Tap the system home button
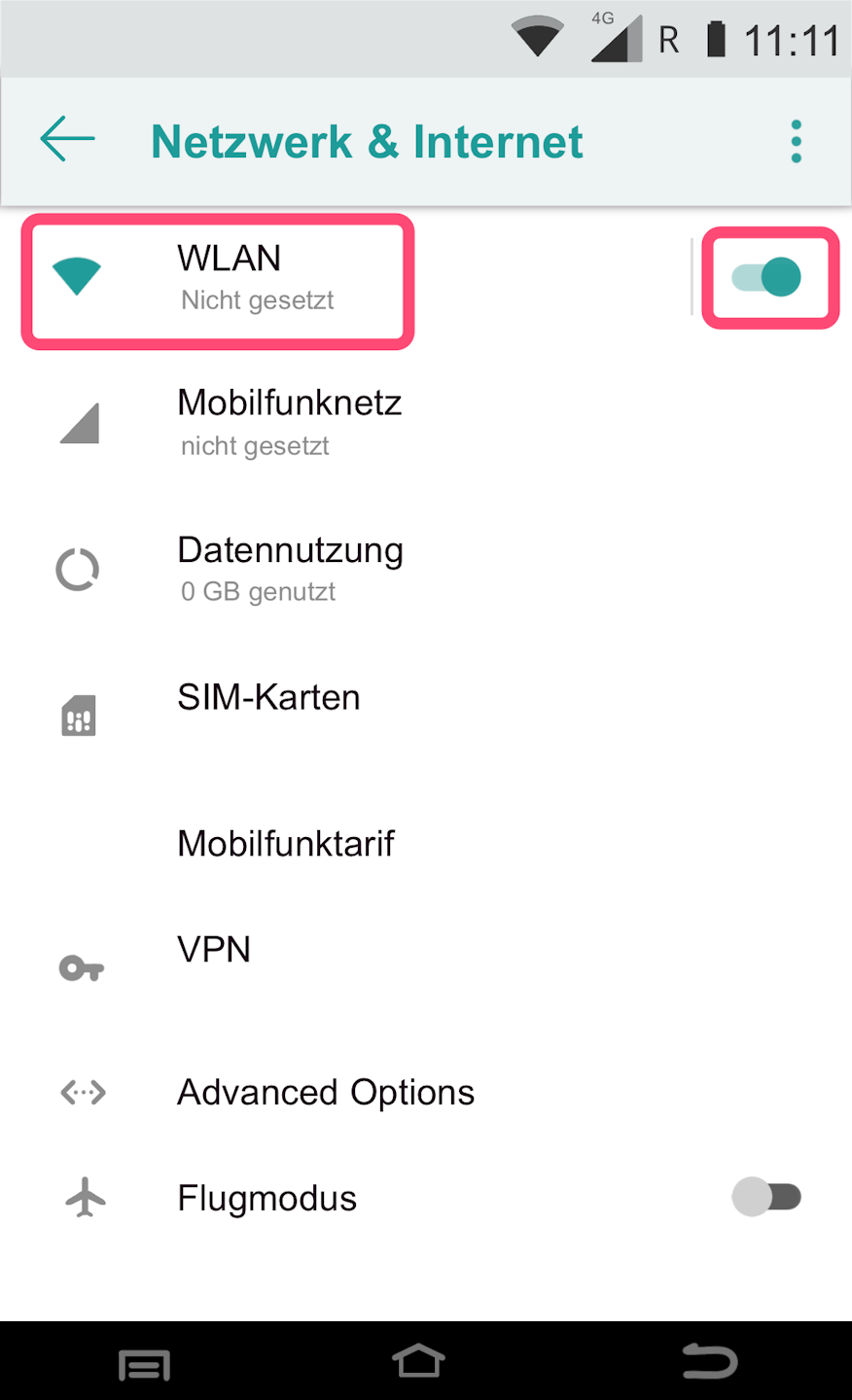Image resolution: width=852 pixels, height=1400 pixels. [418, 1361]
